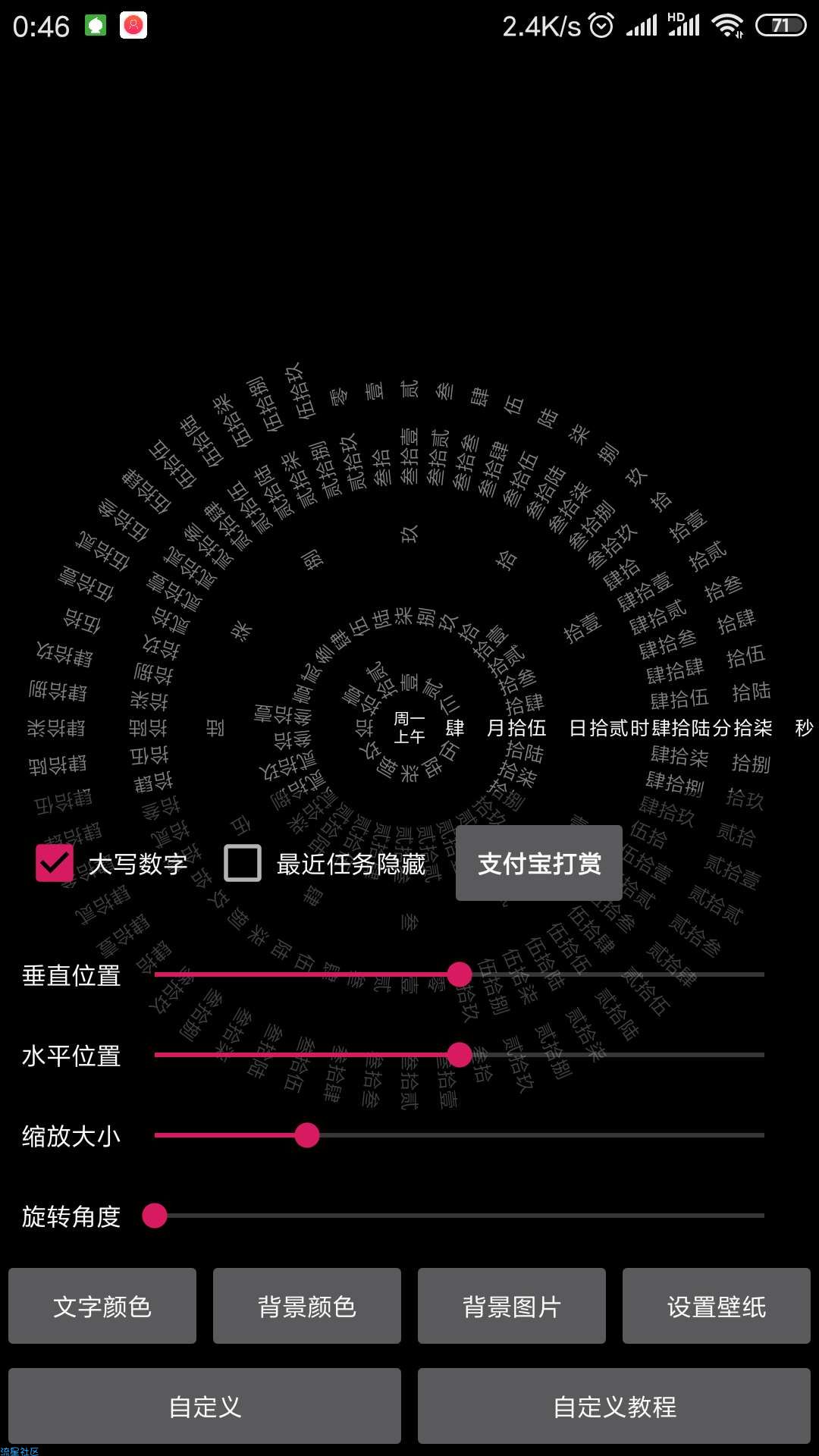The image size is (819, 1456).
Task: Tap 设置壁纸 to apply wallpaper
Action: tap(717, 1306)
